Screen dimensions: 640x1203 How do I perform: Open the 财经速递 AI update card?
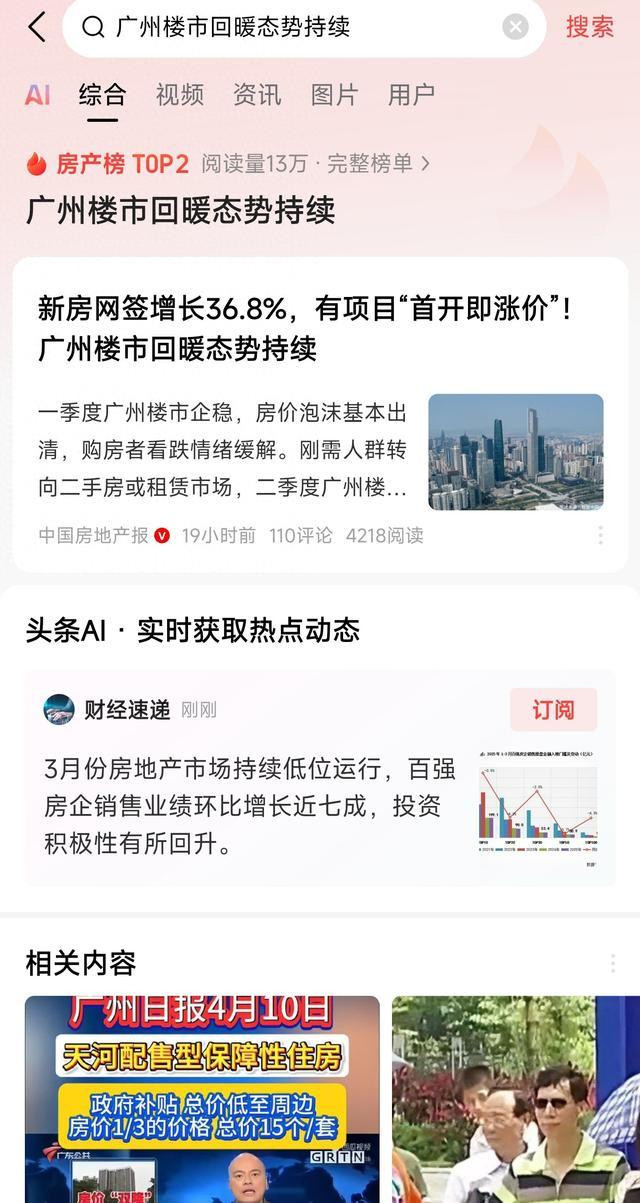320,778
